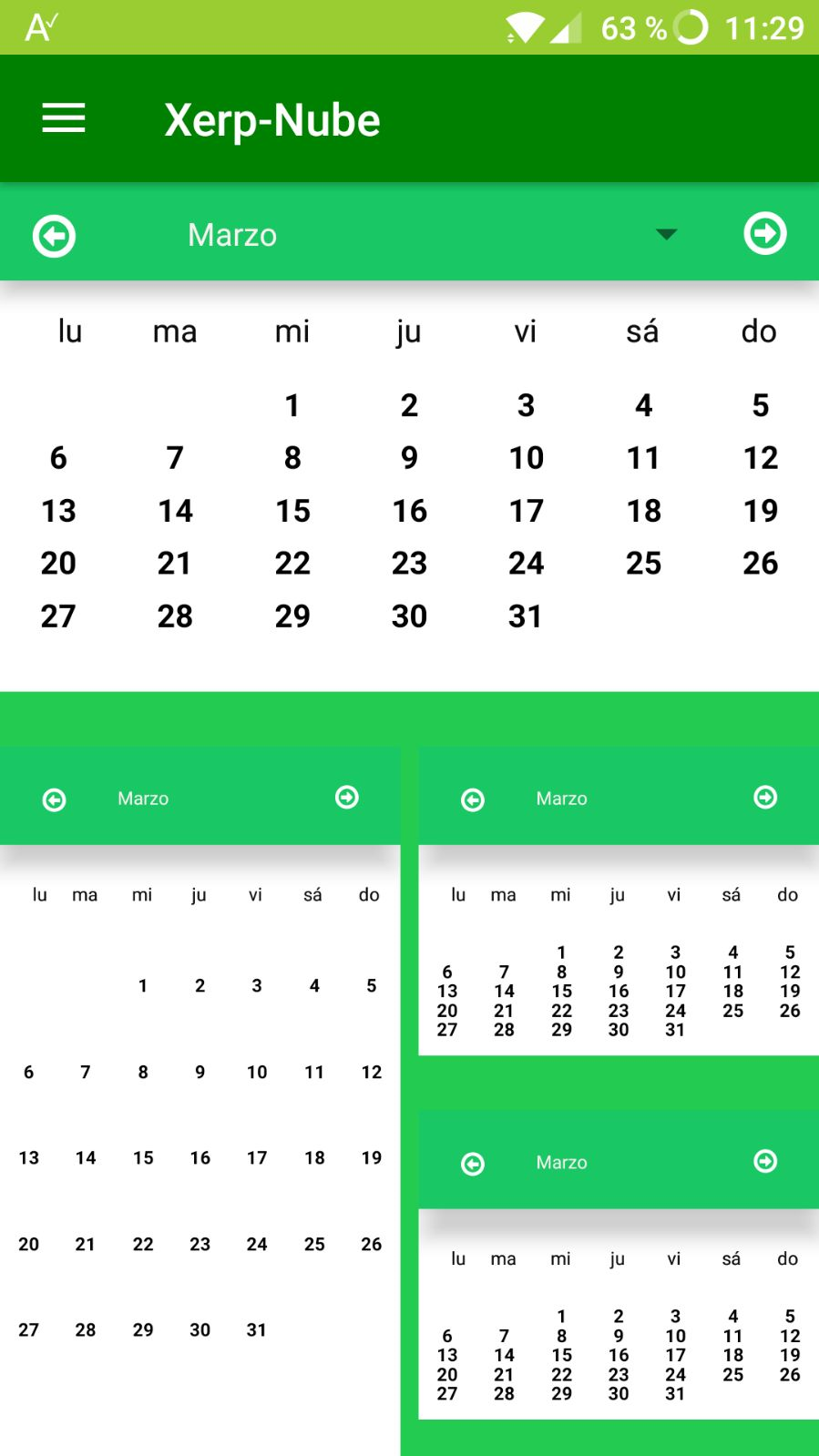Go to previous month in the large top calendar
The image size is (819, 1456).
click(x=54, y=236)
